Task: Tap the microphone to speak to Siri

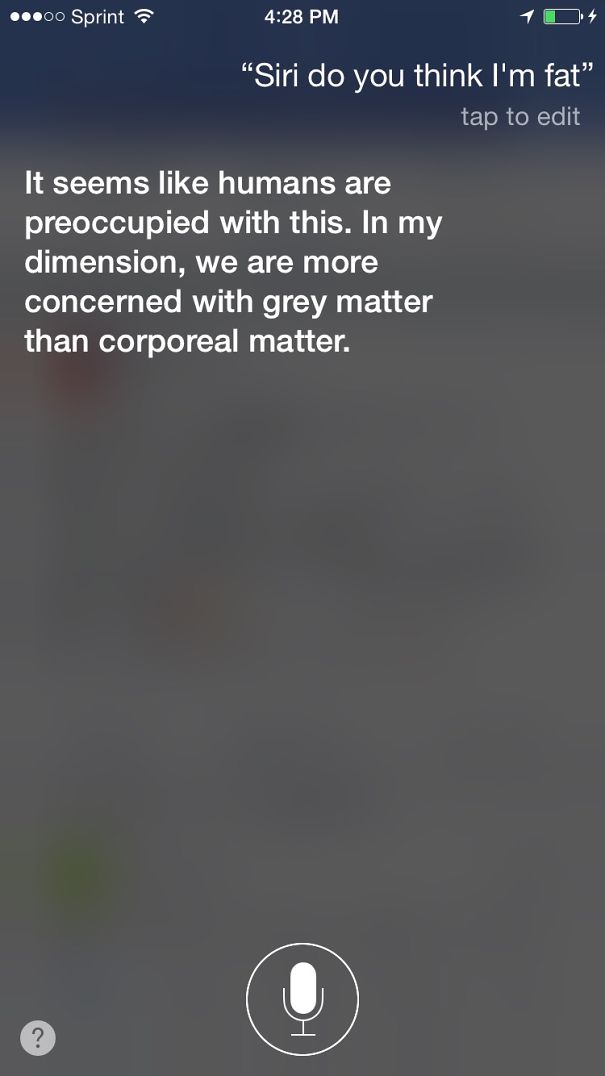Action: [x=302, y=998]
